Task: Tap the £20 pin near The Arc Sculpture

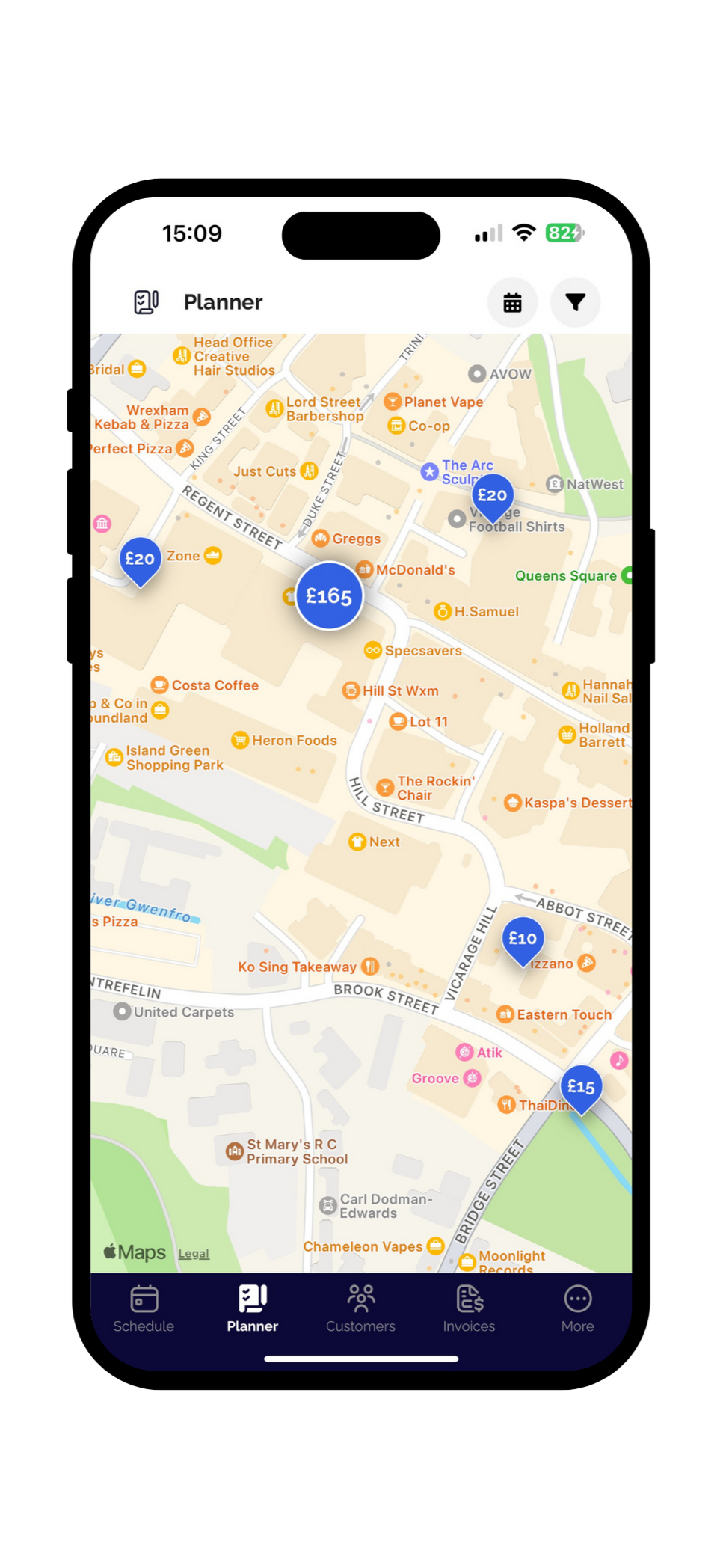Action: click(x=492, y=495)
